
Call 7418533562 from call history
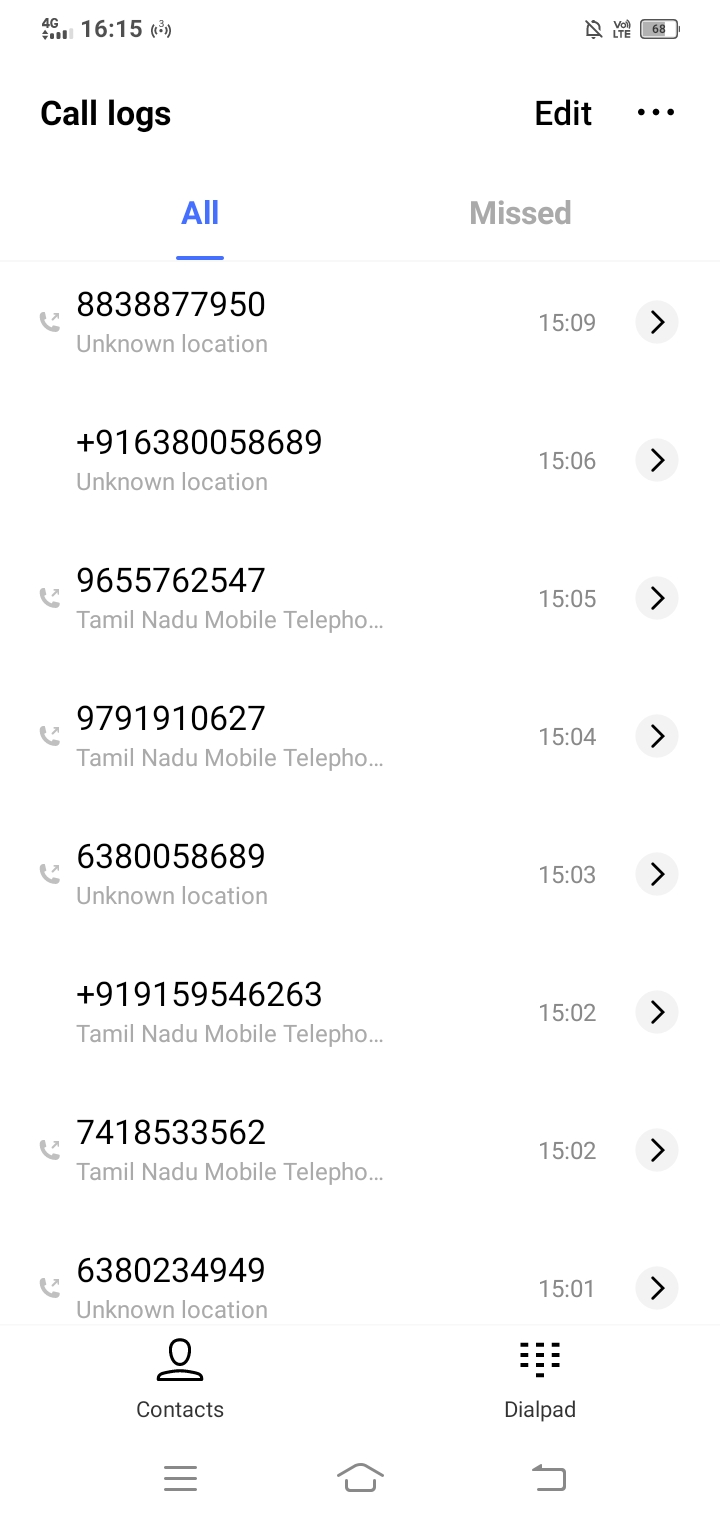click(x=320, y=1150)
